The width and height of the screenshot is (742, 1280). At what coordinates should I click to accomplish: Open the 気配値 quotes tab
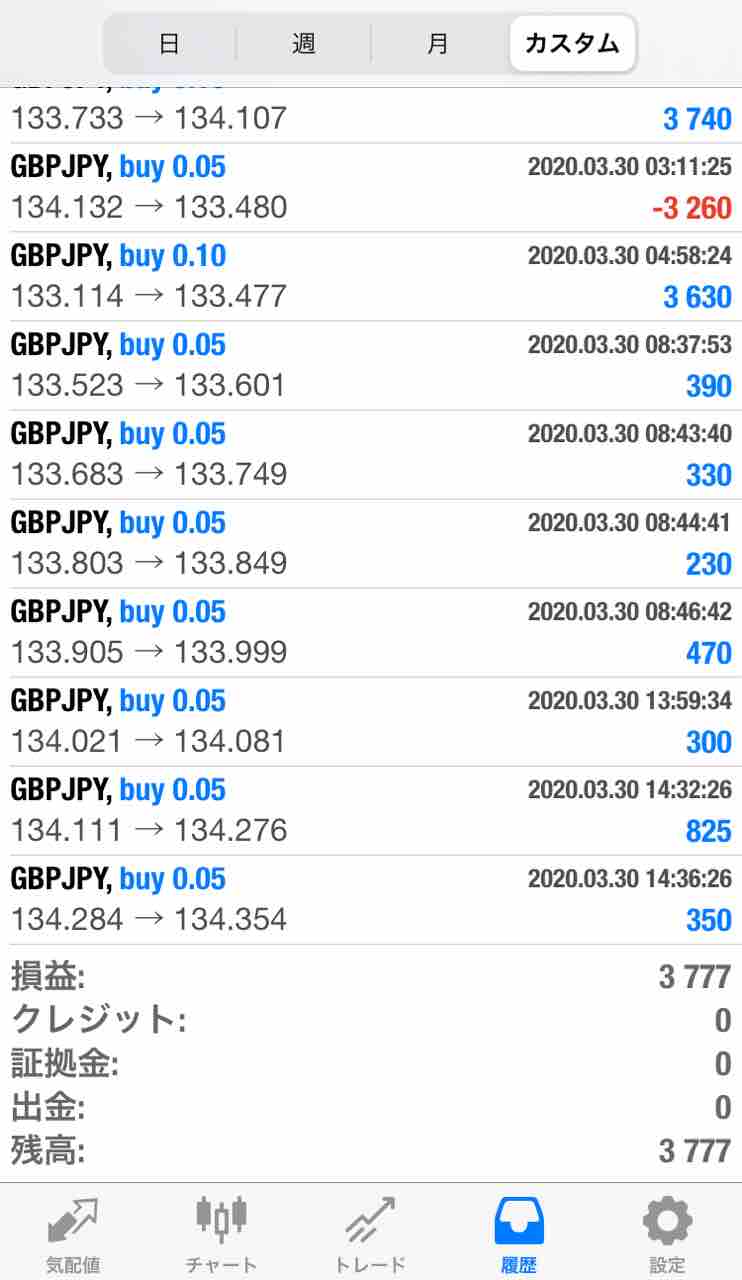[73, 1233]
